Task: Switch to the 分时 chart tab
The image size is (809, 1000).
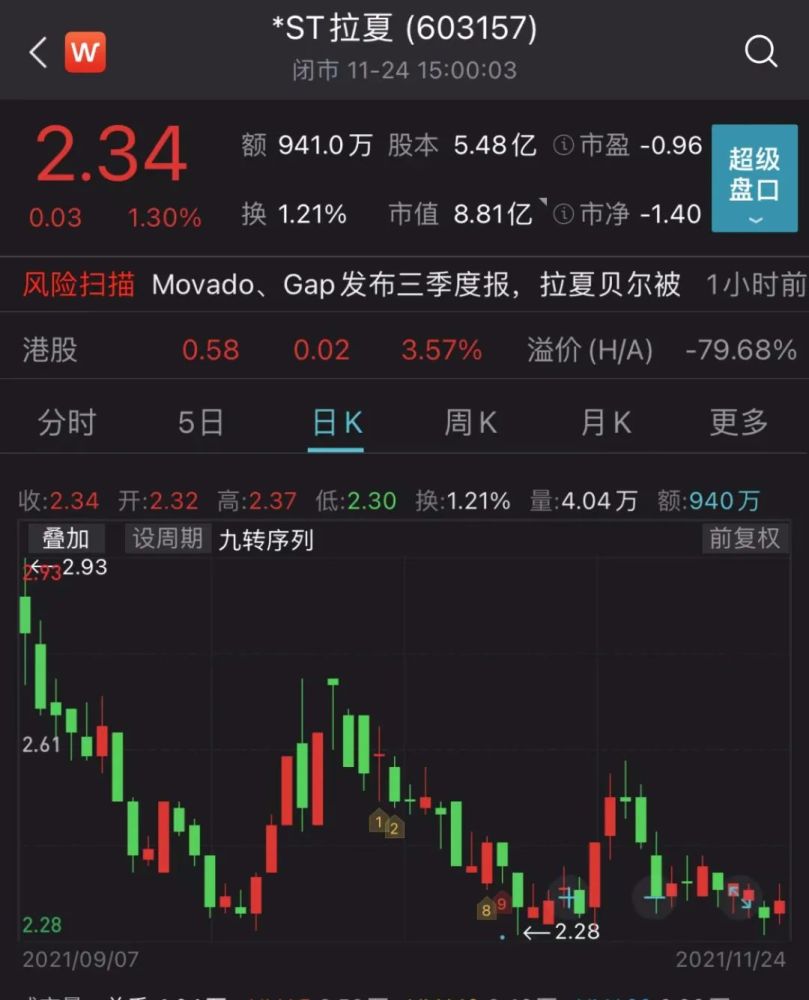Action: pyautogui.click(x=66, y=423)
